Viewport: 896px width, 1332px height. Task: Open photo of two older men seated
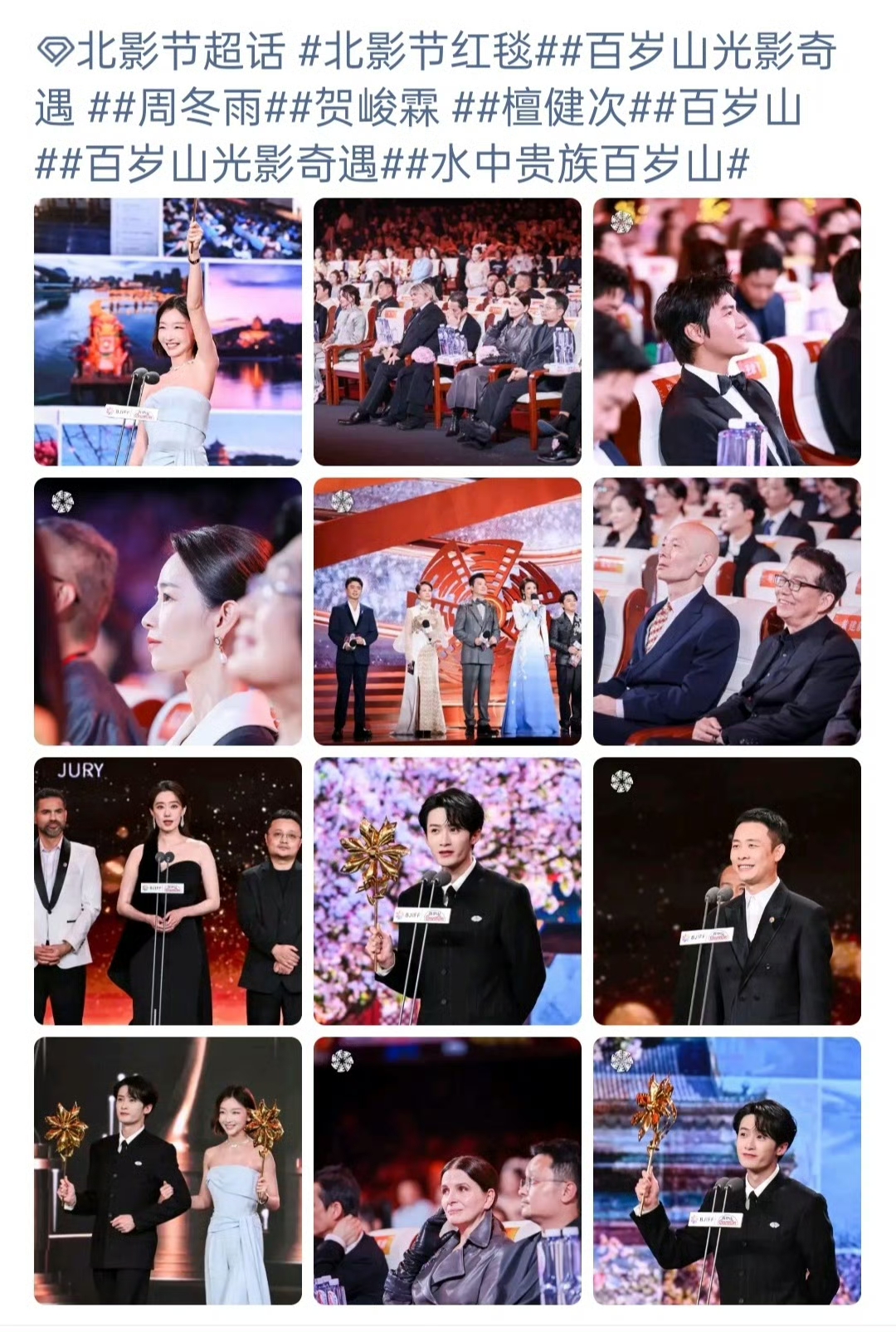(727, 611)
